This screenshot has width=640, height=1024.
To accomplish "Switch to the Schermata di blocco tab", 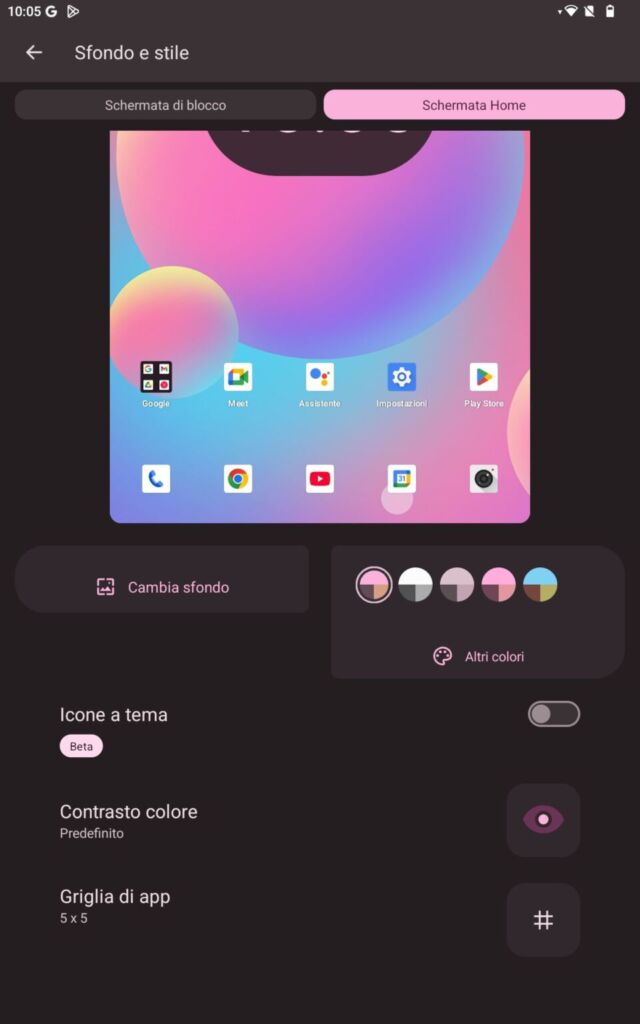I will 165,105.
